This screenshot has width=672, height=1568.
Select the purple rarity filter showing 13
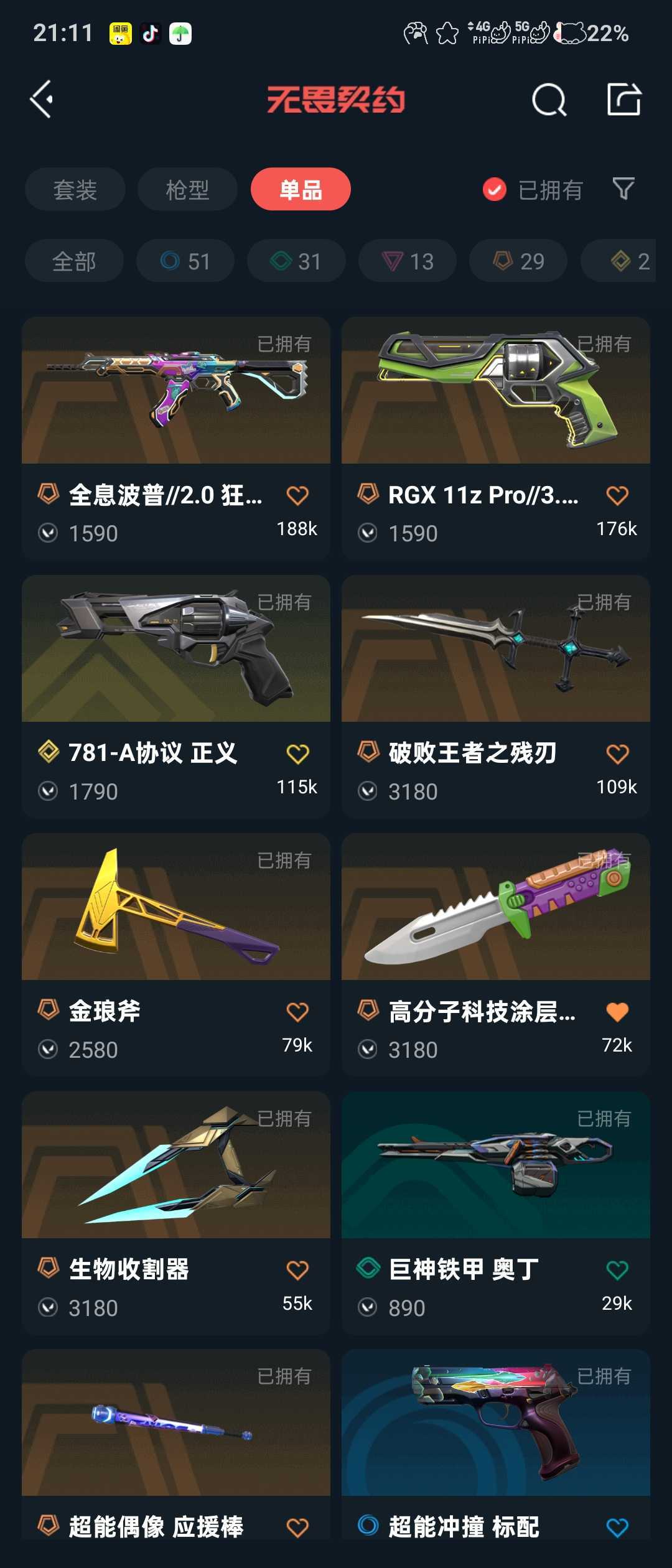point(407,261)
